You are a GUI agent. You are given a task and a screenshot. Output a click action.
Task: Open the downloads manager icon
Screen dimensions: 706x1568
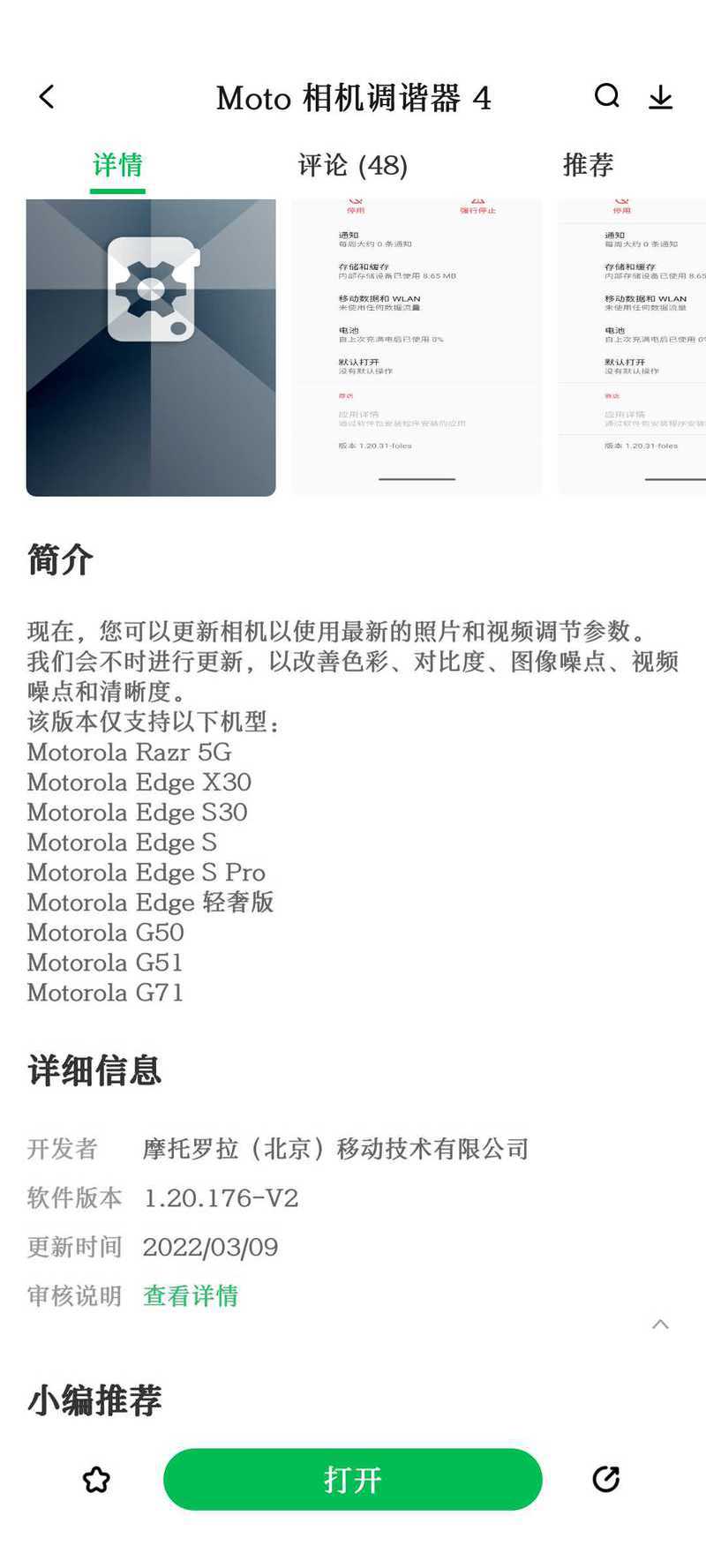[661, 97]
